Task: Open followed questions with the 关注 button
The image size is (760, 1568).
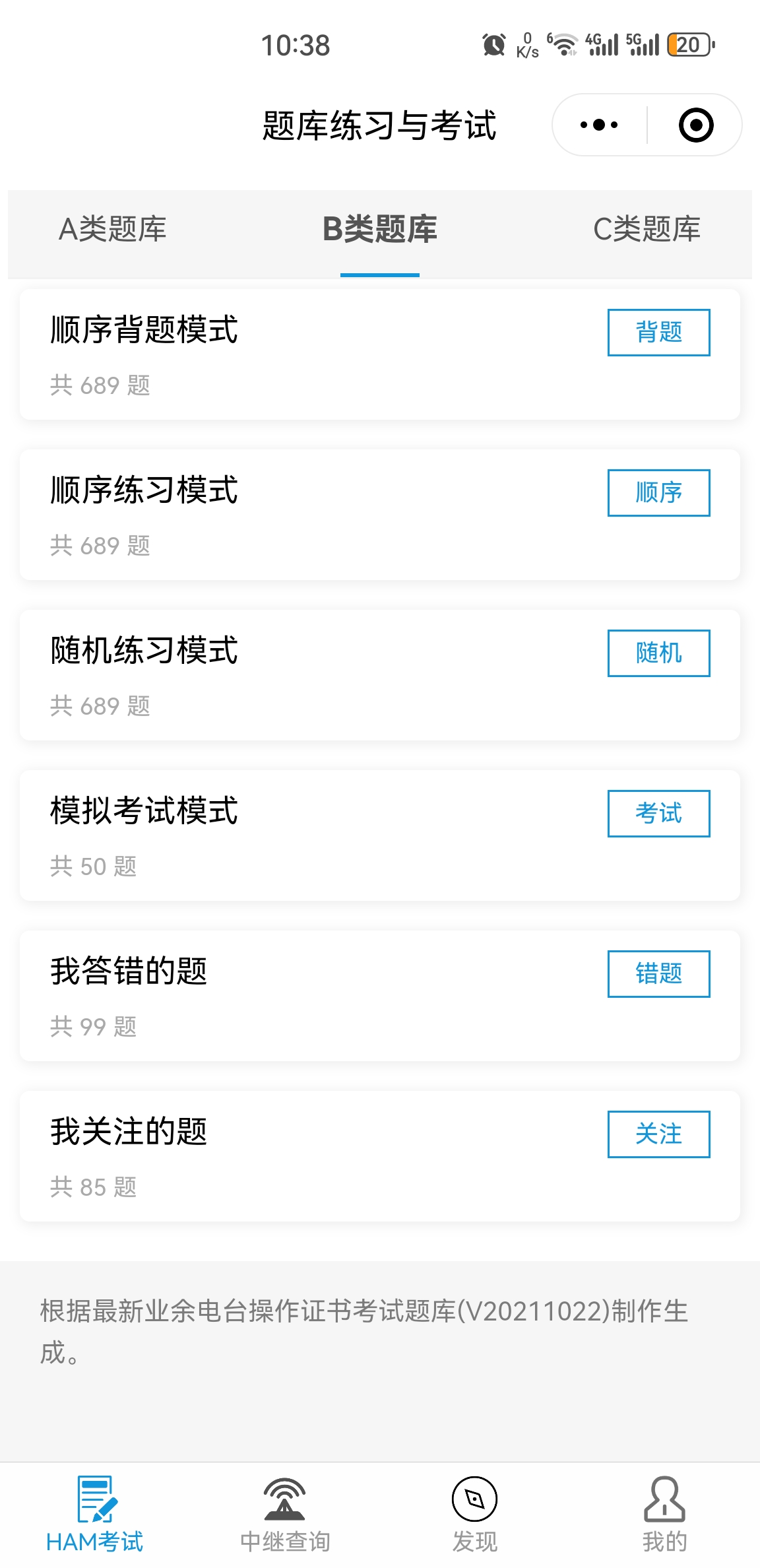Action: (x=658, y=1134)
